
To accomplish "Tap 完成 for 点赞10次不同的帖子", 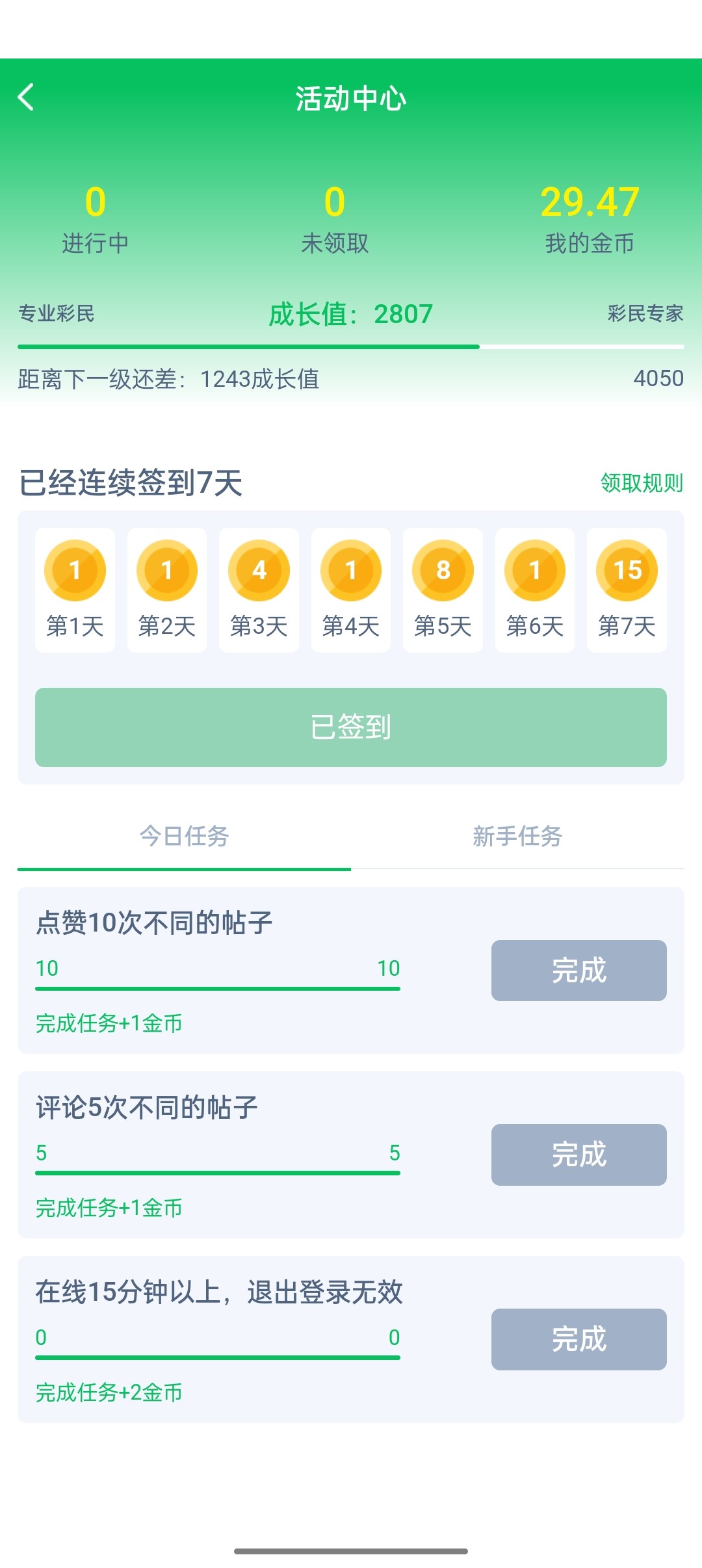I will (578, 971).
